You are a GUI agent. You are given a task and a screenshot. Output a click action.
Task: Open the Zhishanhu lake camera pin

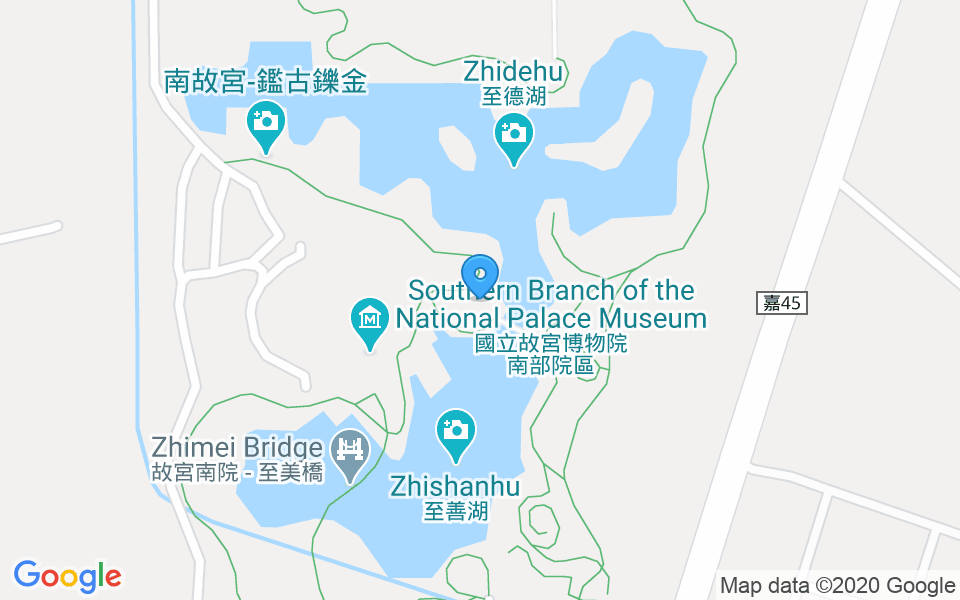tap(456, 432)
